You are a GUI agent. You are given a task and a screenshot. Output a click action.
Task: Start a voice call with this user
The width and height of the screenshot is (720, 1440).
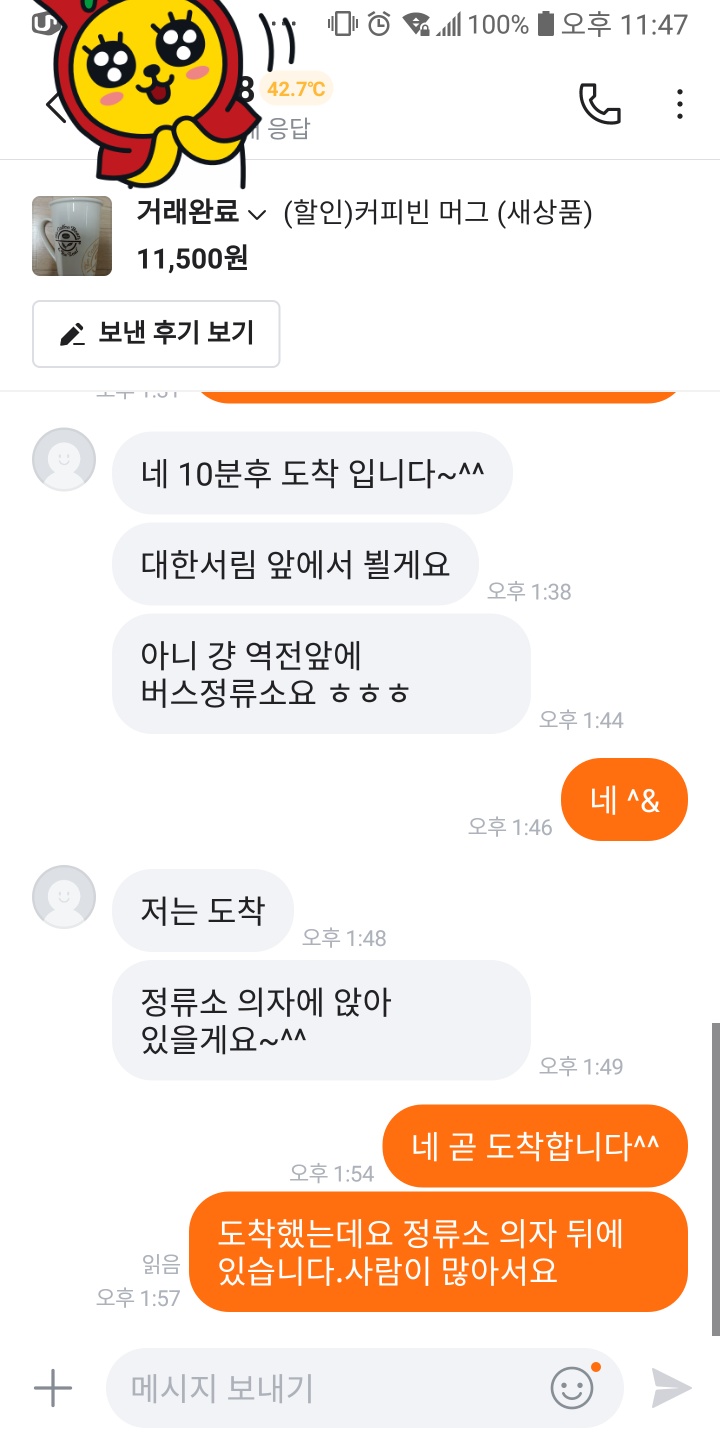point(600,104)
